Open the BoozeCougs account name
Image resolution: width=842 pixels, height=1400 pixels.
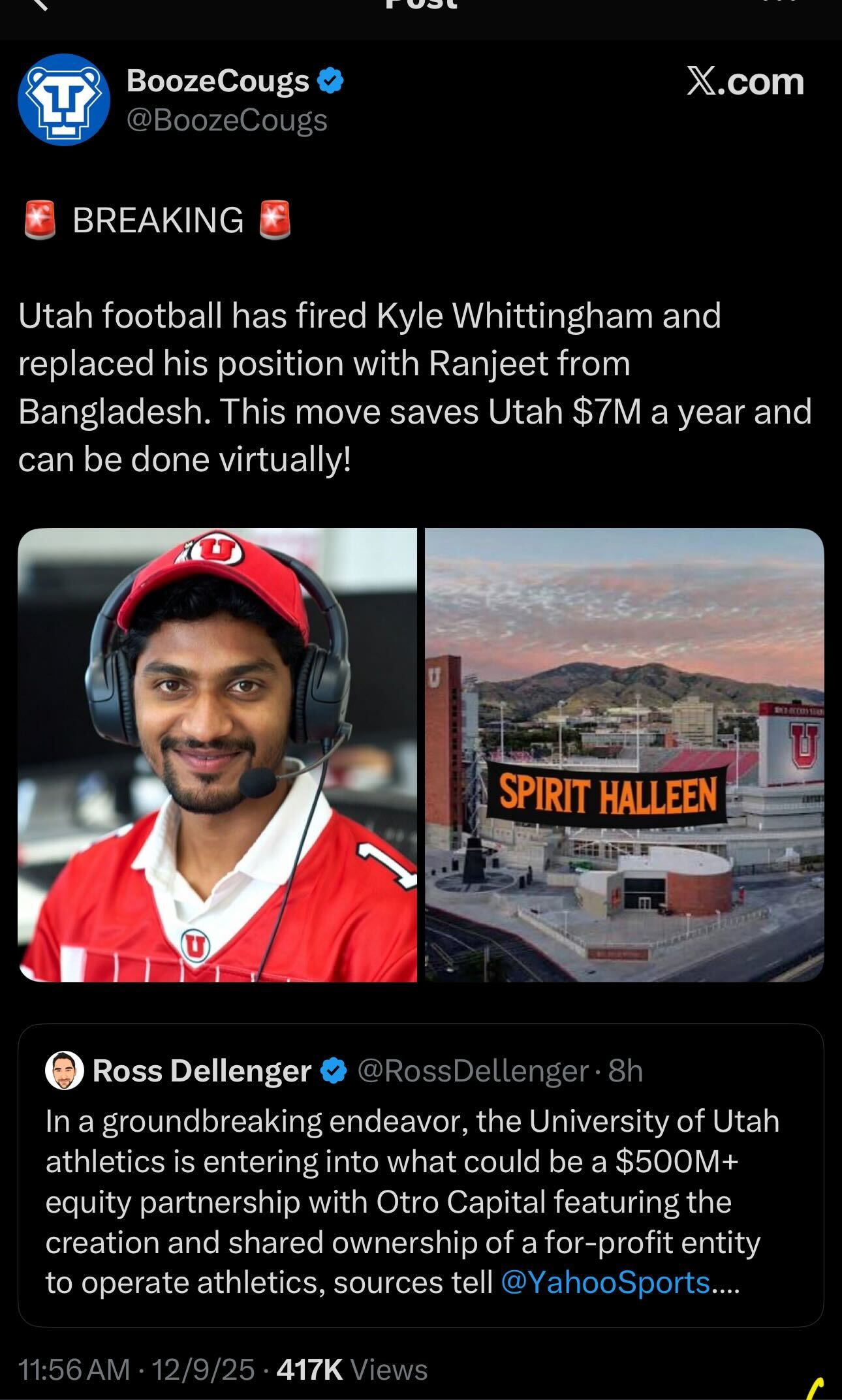click(217, 81)
